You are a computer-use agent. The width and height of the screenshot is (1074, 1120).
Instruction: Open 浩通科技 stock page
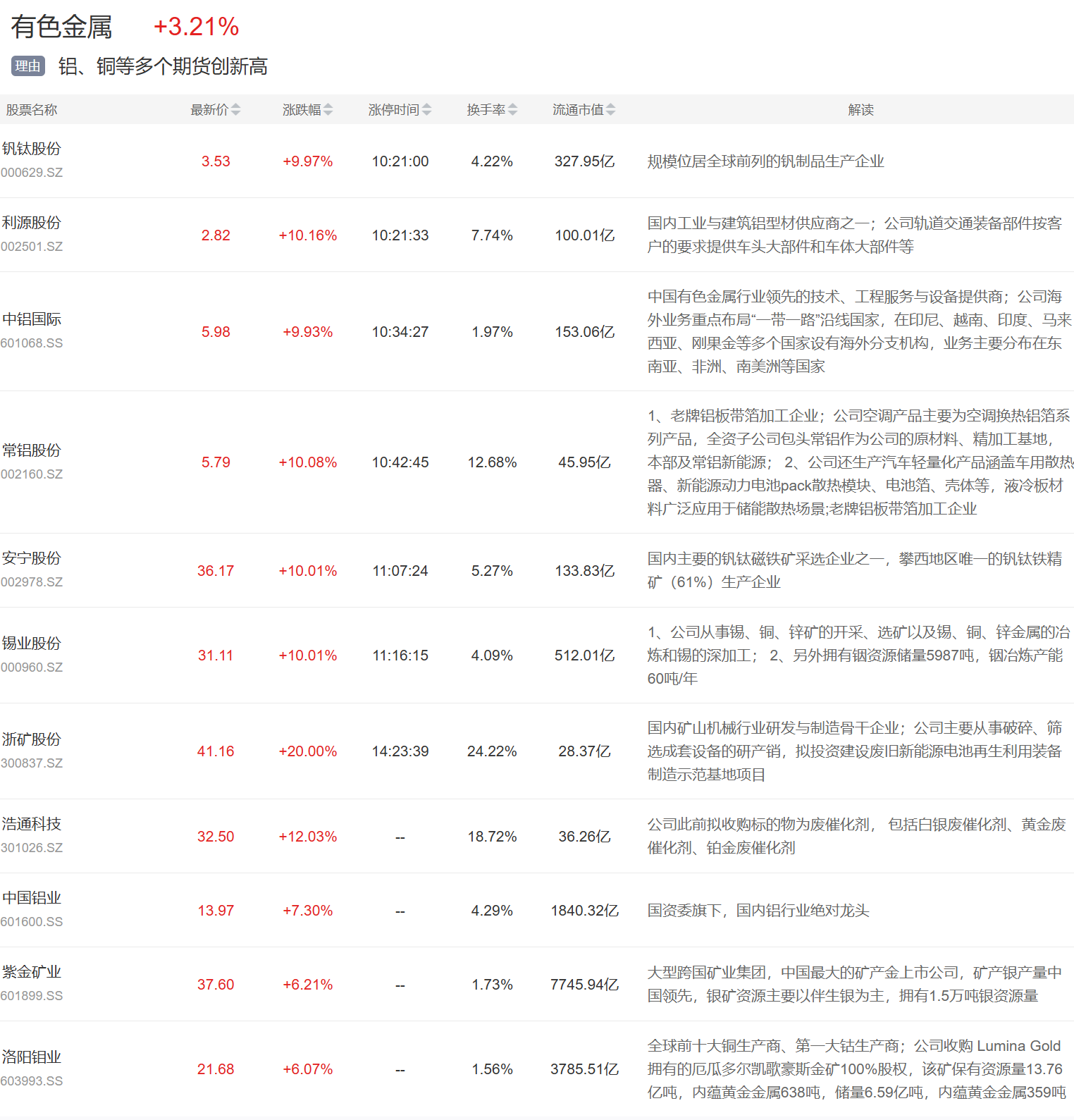[x=32, y=825]
